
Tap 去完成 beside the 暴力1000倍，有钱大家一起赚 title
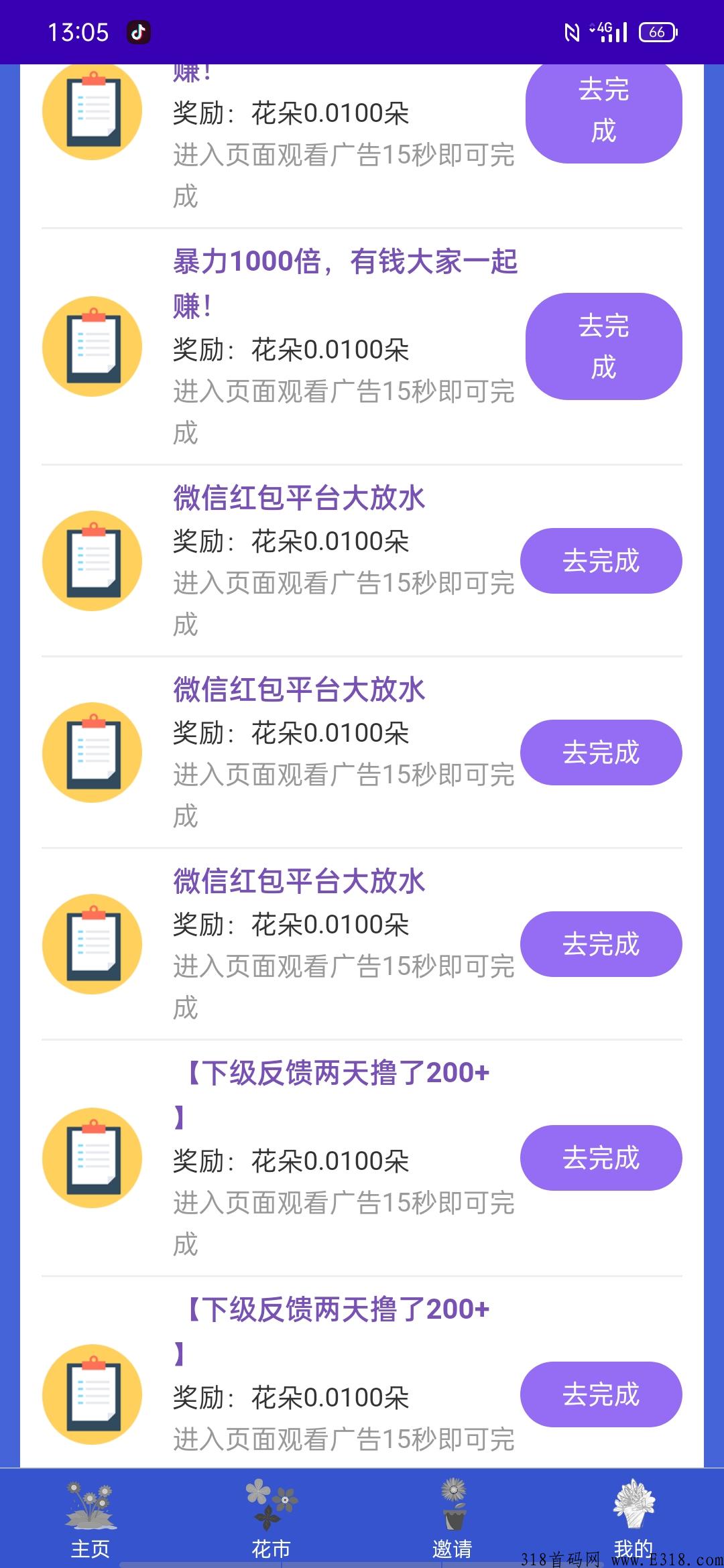tap(603, 346)
